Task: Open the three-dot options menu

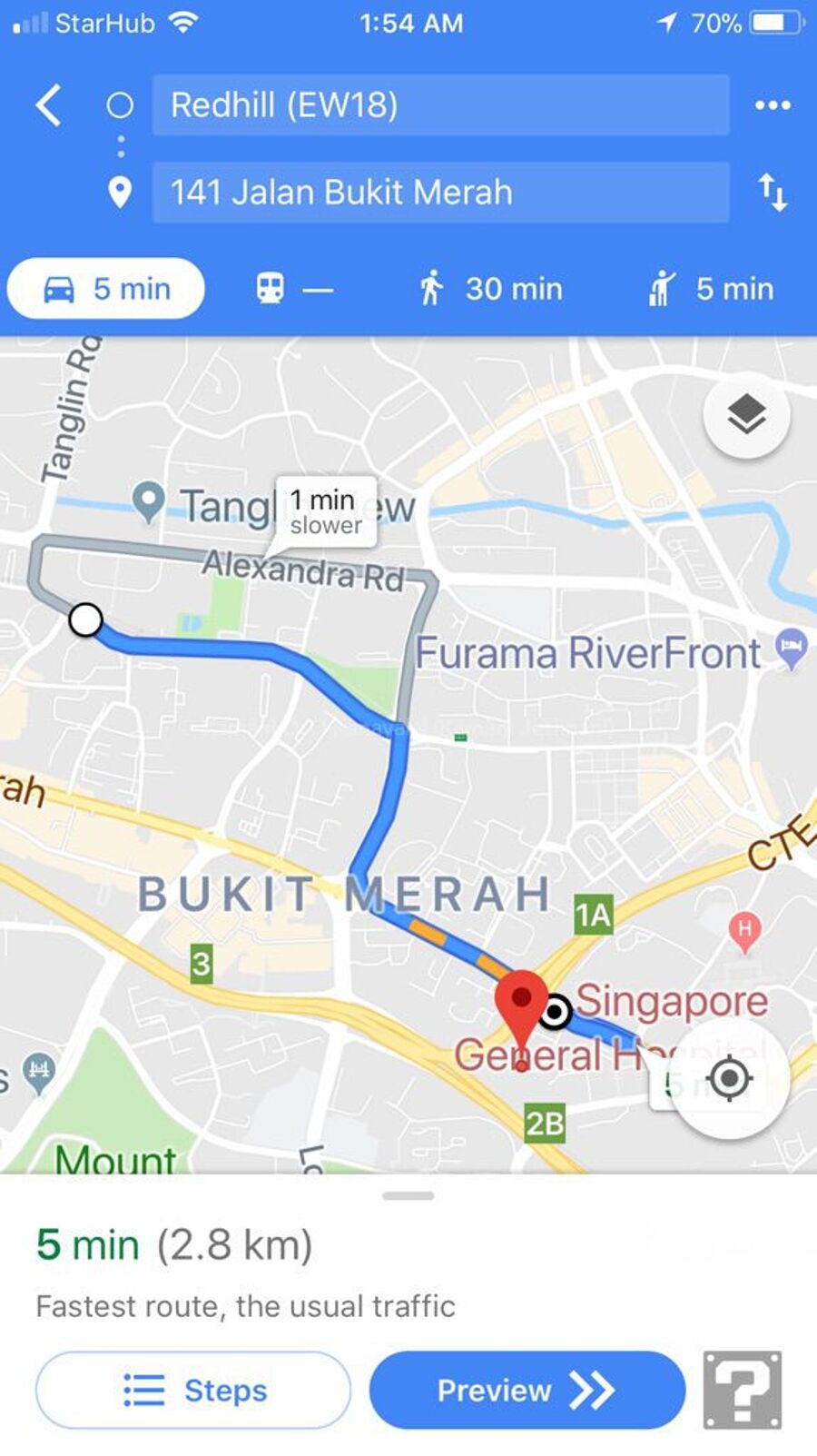Action: click(773, 105)
